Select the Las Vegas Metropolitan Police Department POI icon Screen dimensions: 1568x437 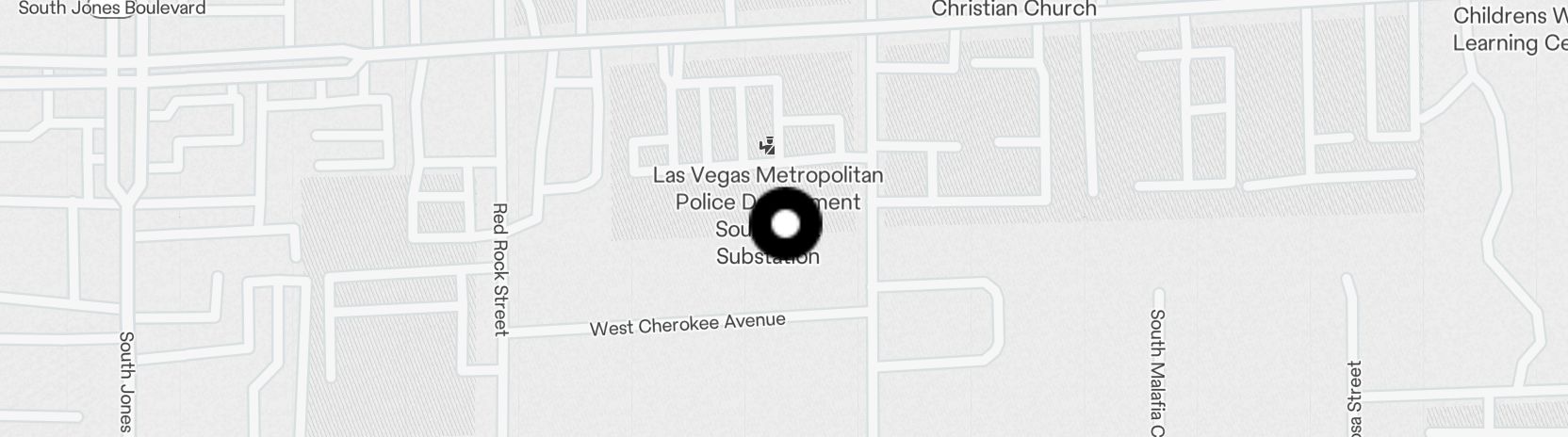(x=768, y=146)
